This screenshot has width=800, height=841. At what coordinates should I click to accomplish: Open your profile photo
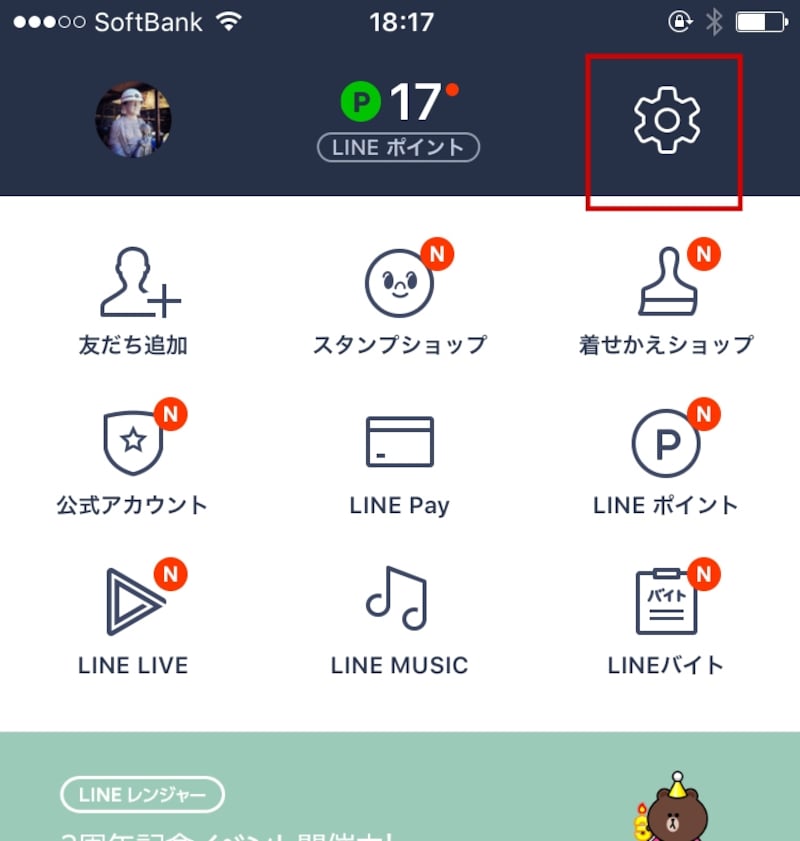[x=134, y=120]
